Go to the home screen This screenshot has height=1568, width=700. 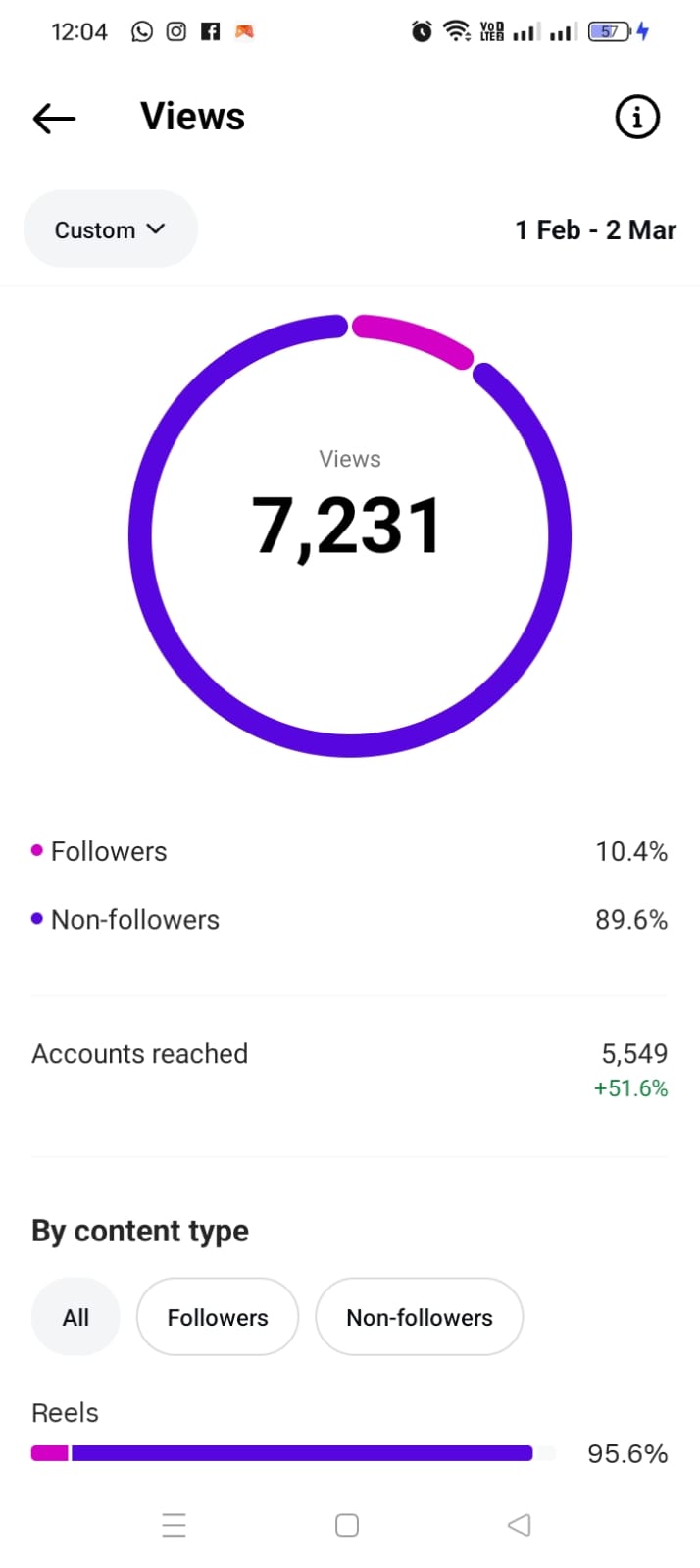[x=347, y=1525]
